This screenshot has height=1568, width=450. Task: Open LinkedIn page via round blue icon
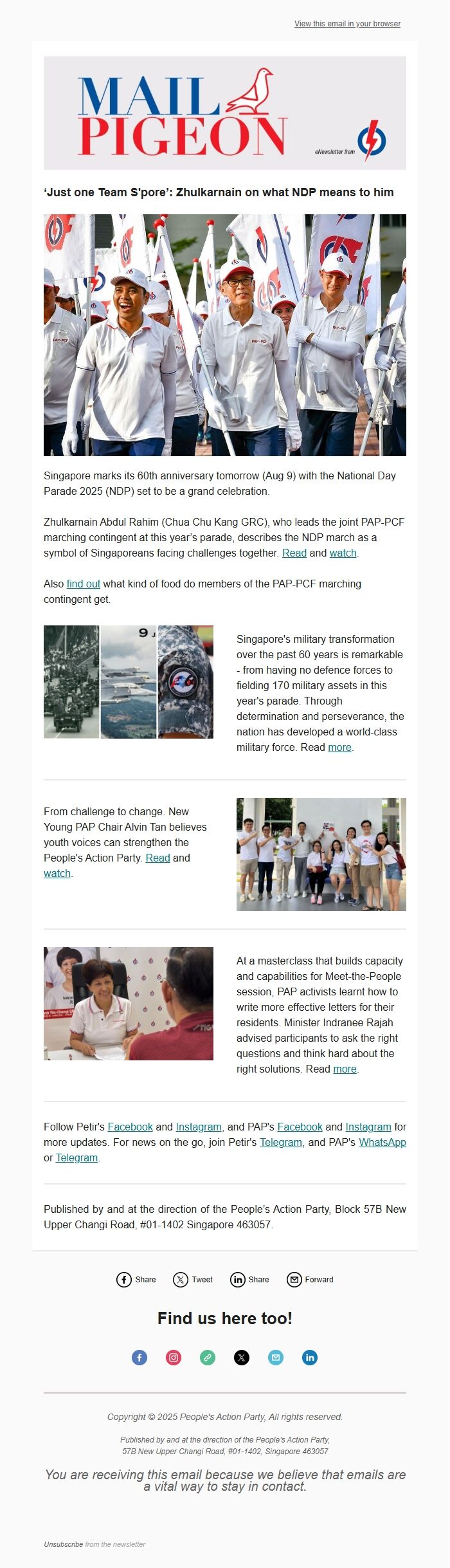tap(310, 1357)
